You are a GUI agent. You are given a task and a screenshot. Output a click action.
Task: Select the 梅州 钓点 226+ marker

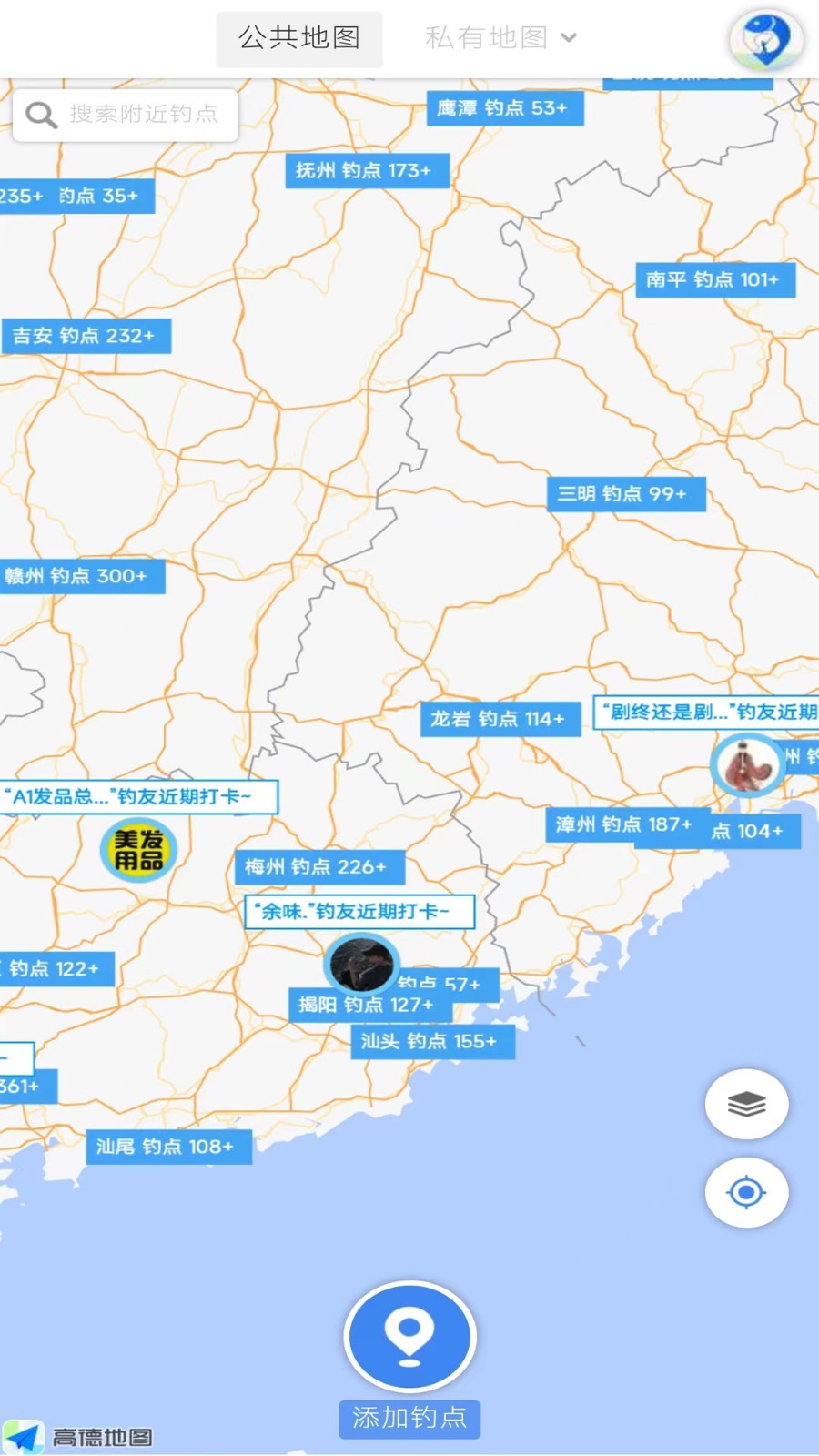click(x=319, y=867)
